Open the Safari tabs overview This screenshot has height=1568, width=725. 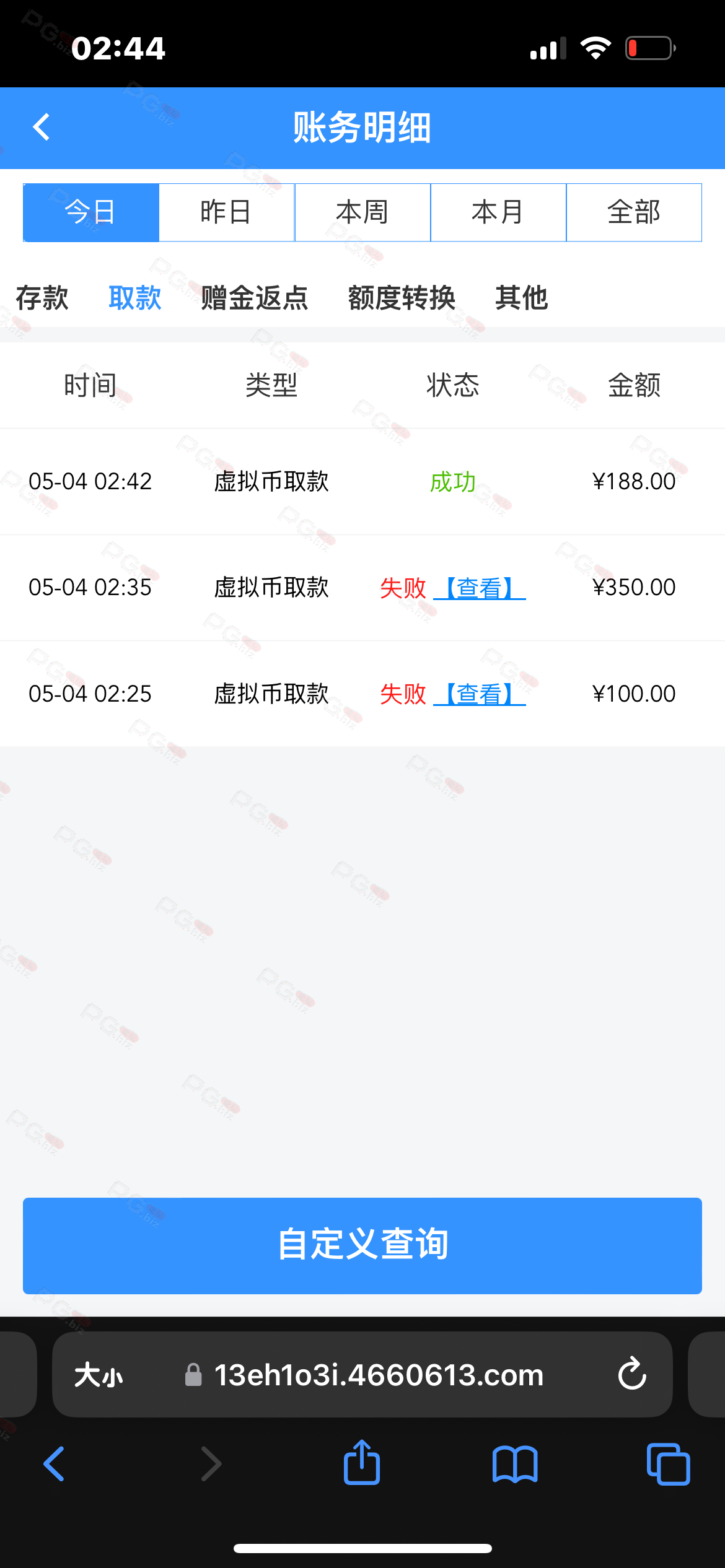coord(668,1464)
